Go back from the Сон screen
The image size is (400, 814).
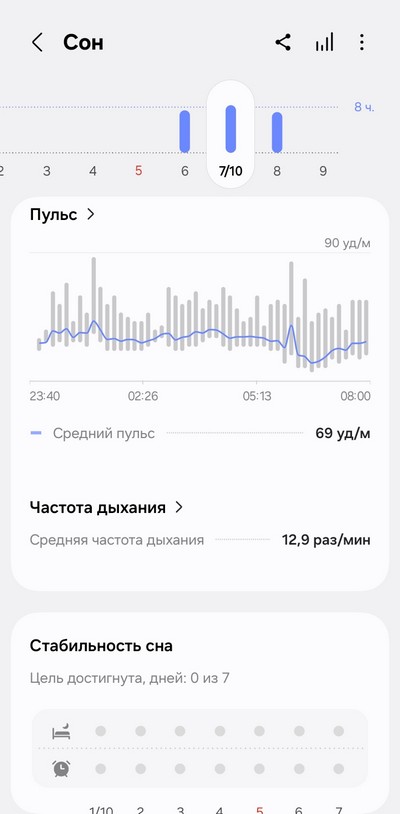(37, 43)
